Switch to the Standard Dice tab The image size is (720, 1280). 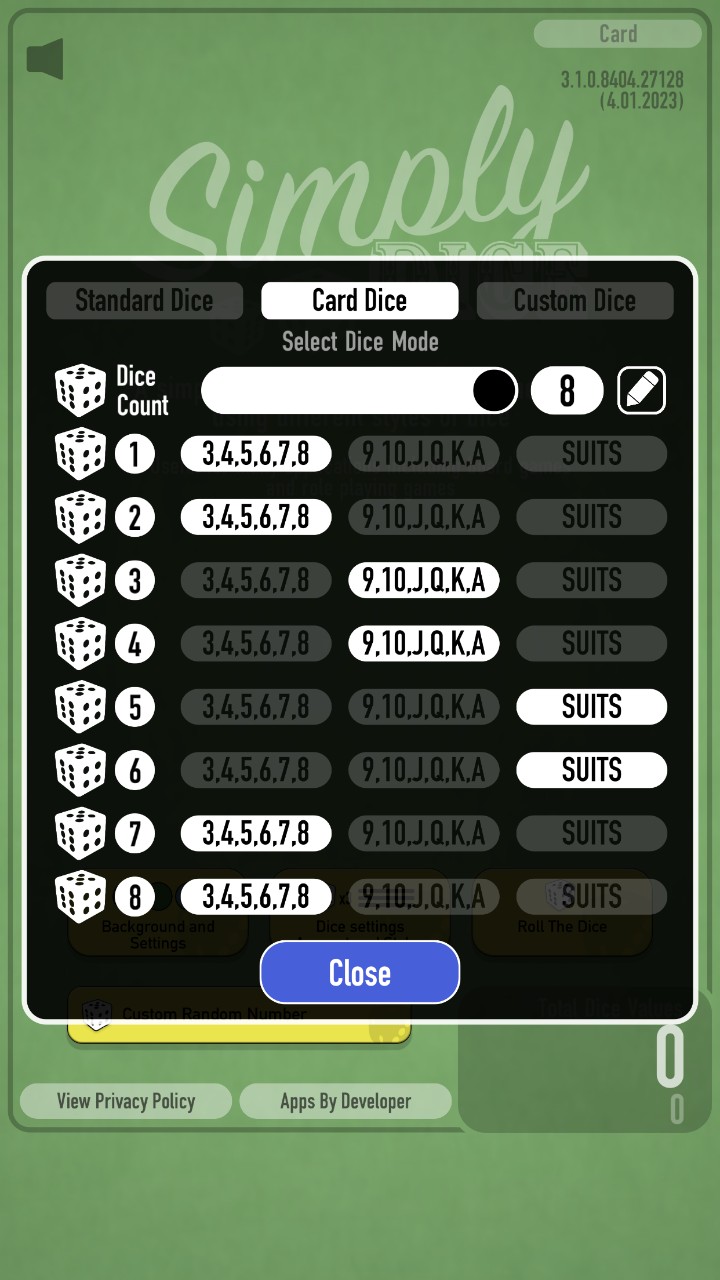(144, 301)
